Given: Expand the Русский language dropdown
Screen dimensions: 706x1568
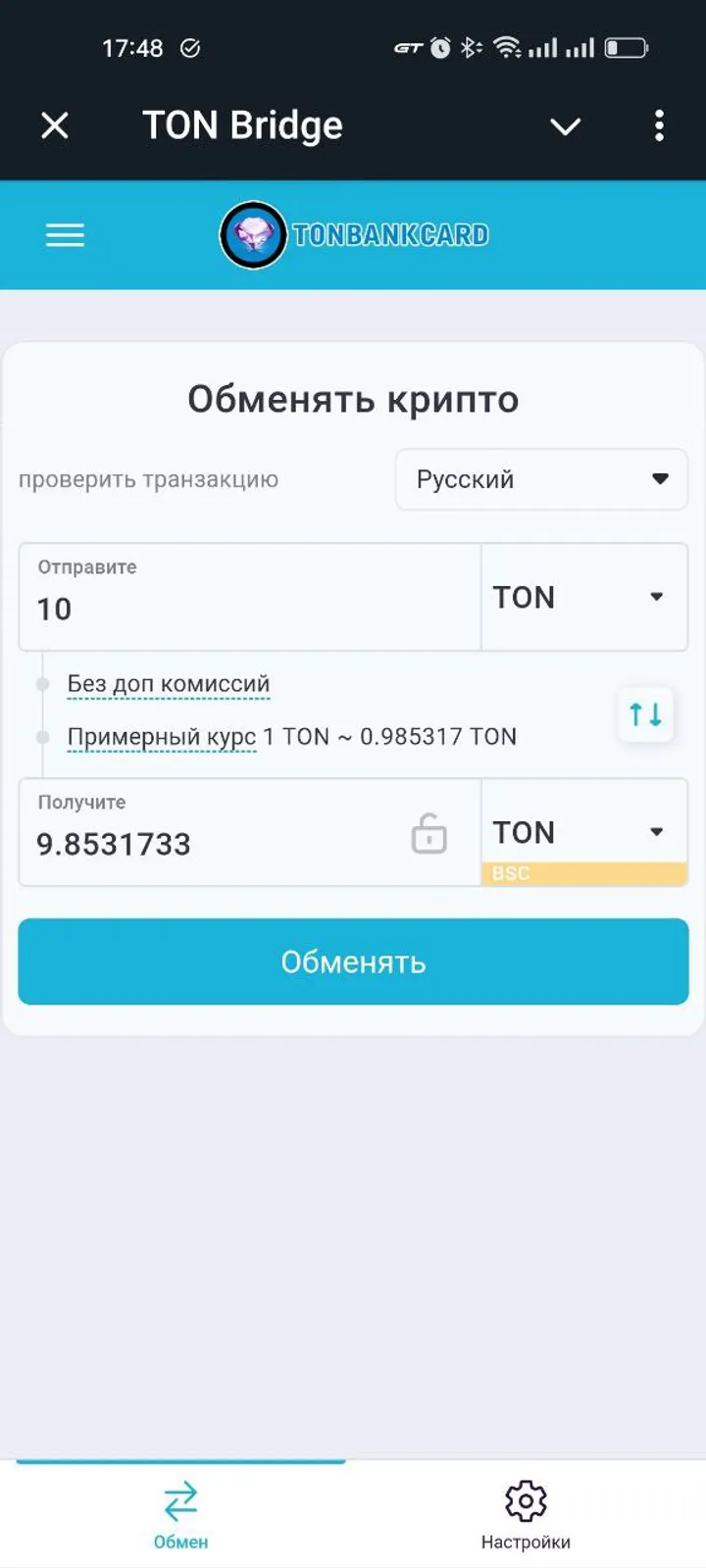Looking at the screenshot, I should [541, 479].
